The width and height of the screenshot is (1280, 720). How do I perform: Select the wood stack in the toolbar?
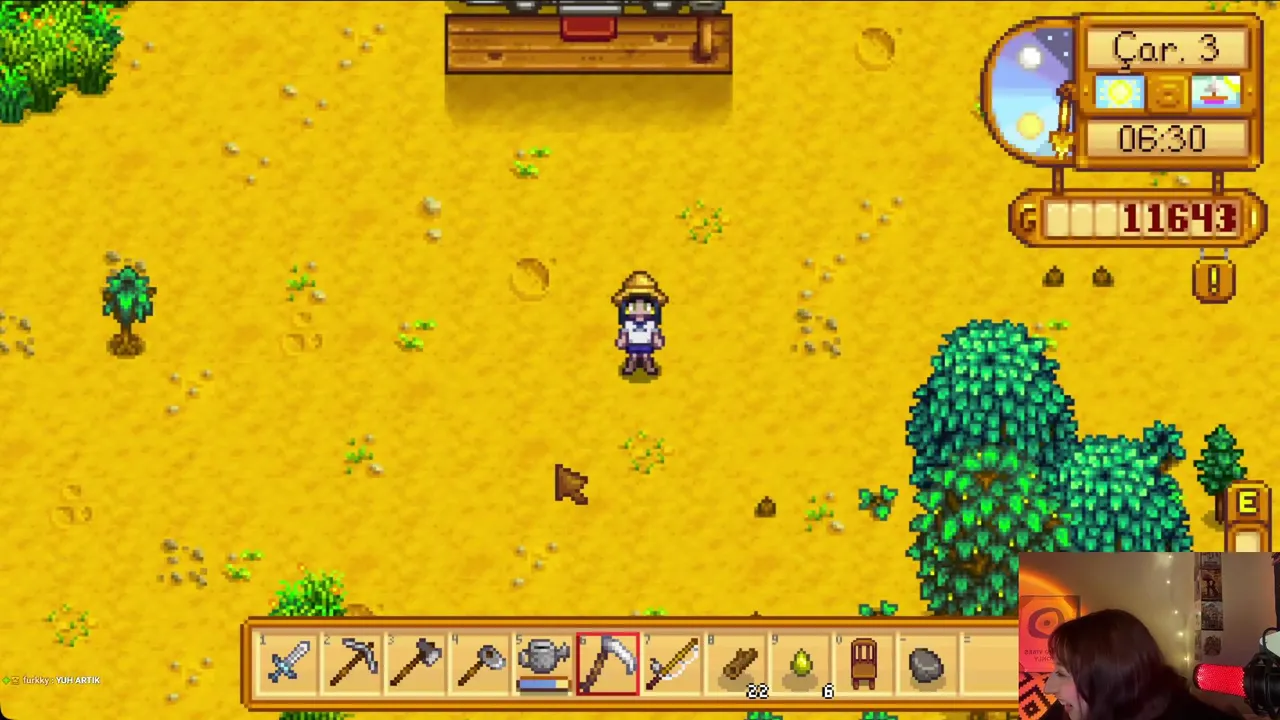coord(738,664)
